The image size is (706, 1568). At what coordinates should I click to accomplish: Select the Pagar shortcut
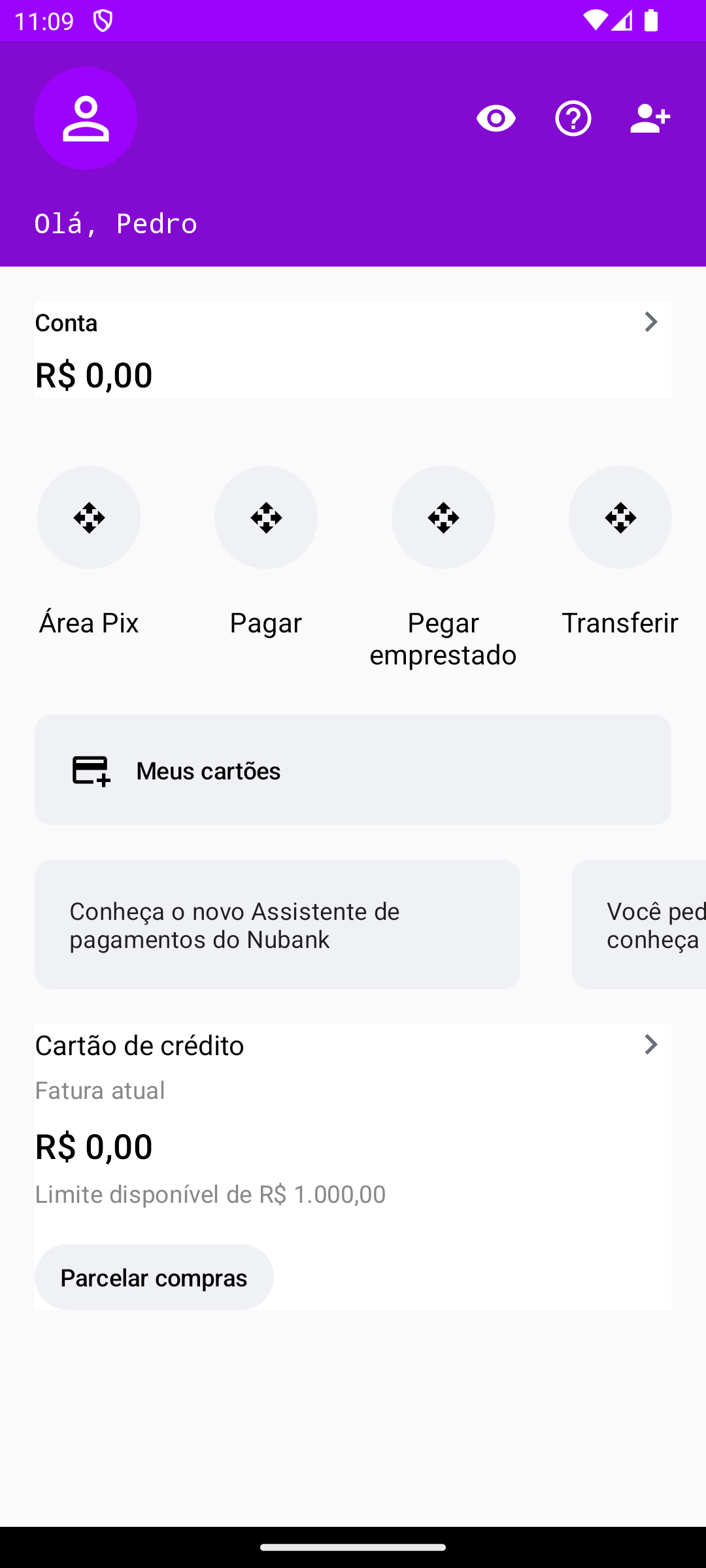pos(266,517)
